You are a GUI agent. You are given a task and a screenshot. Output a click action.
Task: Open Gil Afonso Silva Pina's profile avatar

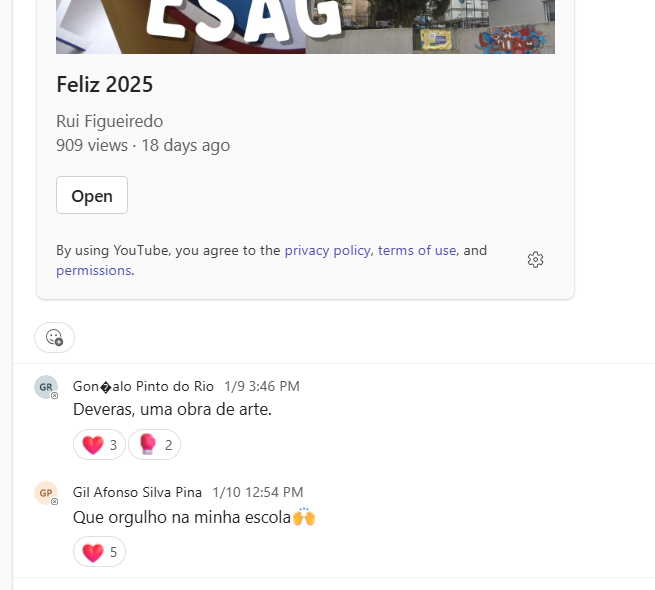coord(45,493)
